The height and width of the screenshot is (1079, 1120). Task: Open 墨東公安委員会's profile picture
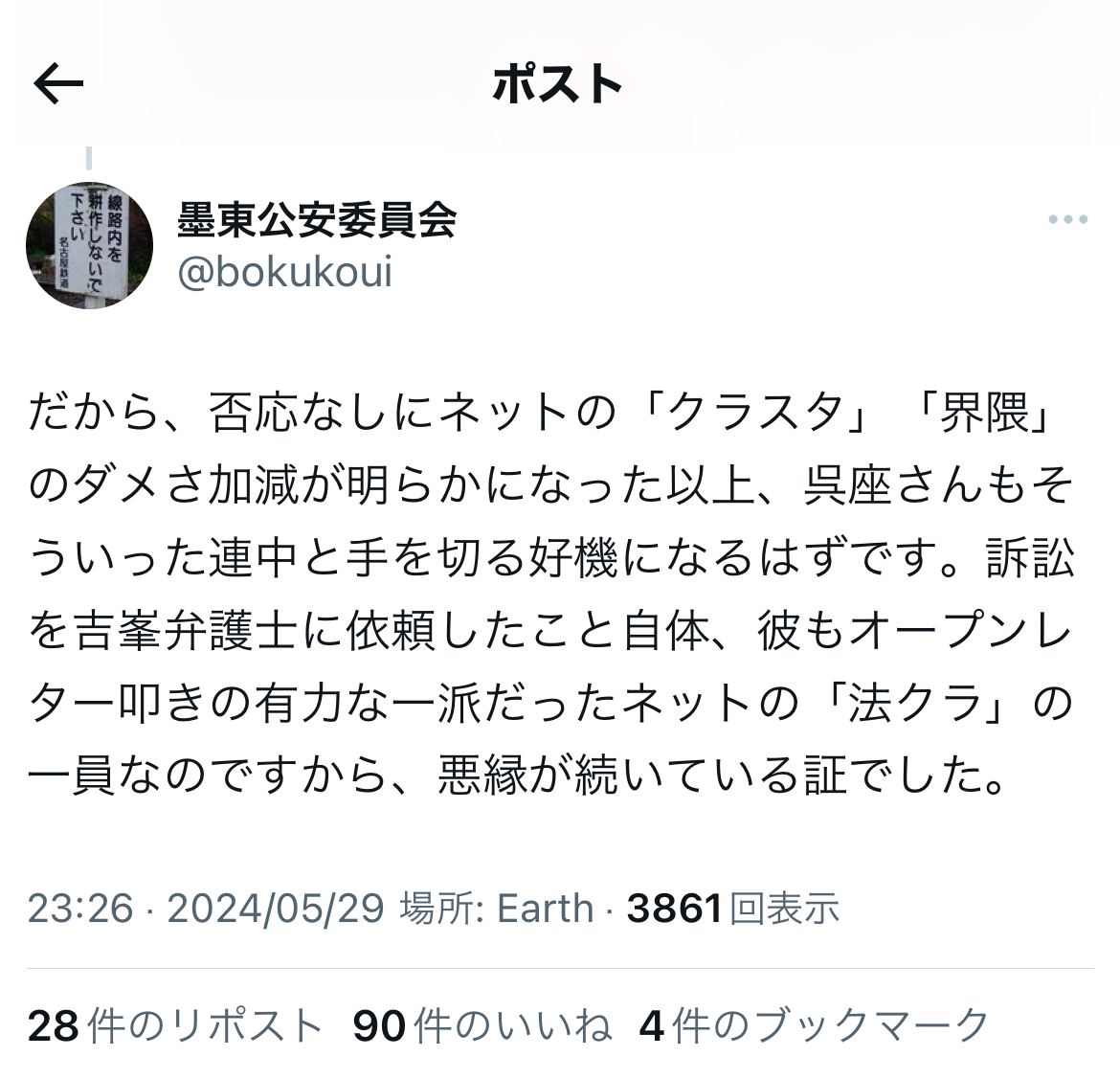coord(89,246)
